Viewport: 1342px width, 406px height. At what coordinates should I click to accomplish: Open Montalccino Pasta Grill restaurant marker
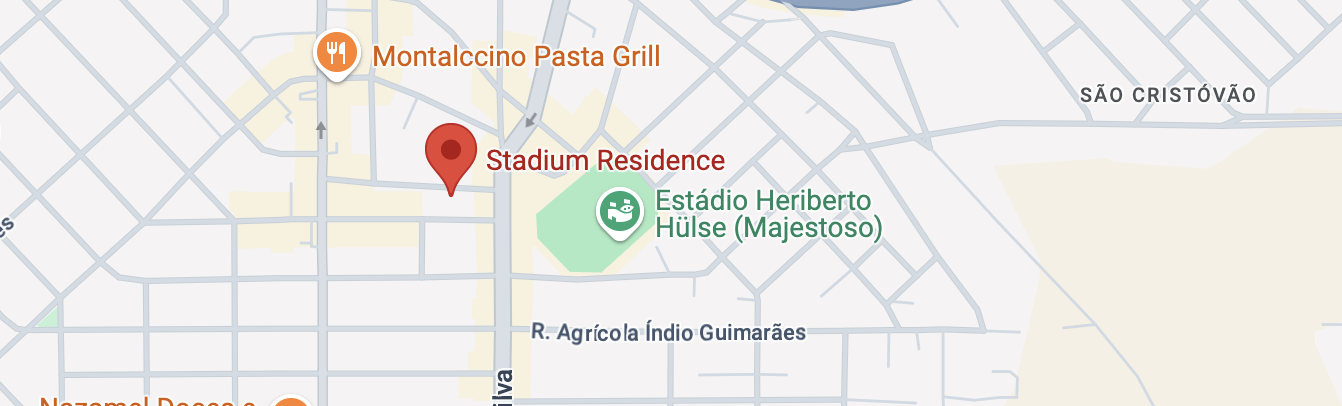tap(337, 51)
